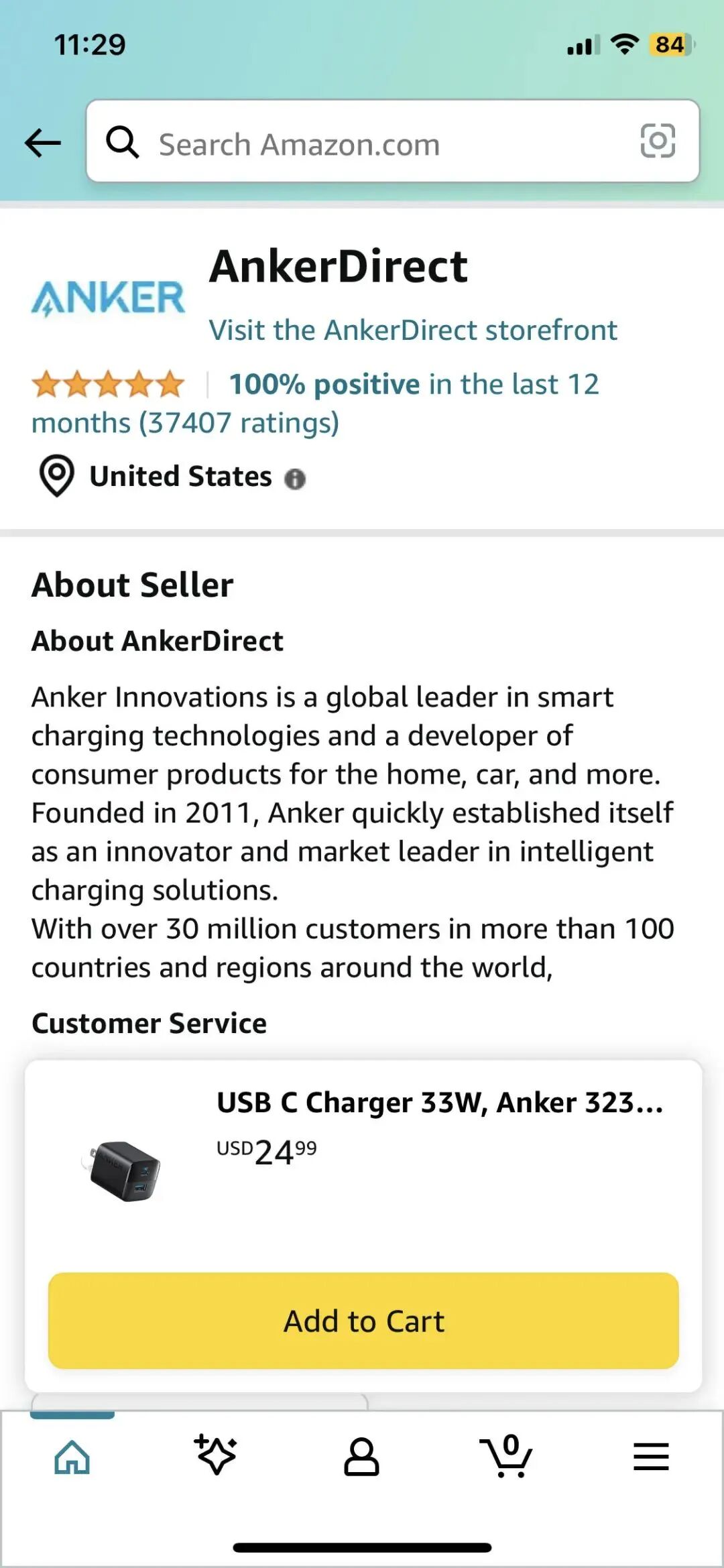
Task: Tap the info icon beside United States
Action: pyautogui.click(x=295, y=479)
